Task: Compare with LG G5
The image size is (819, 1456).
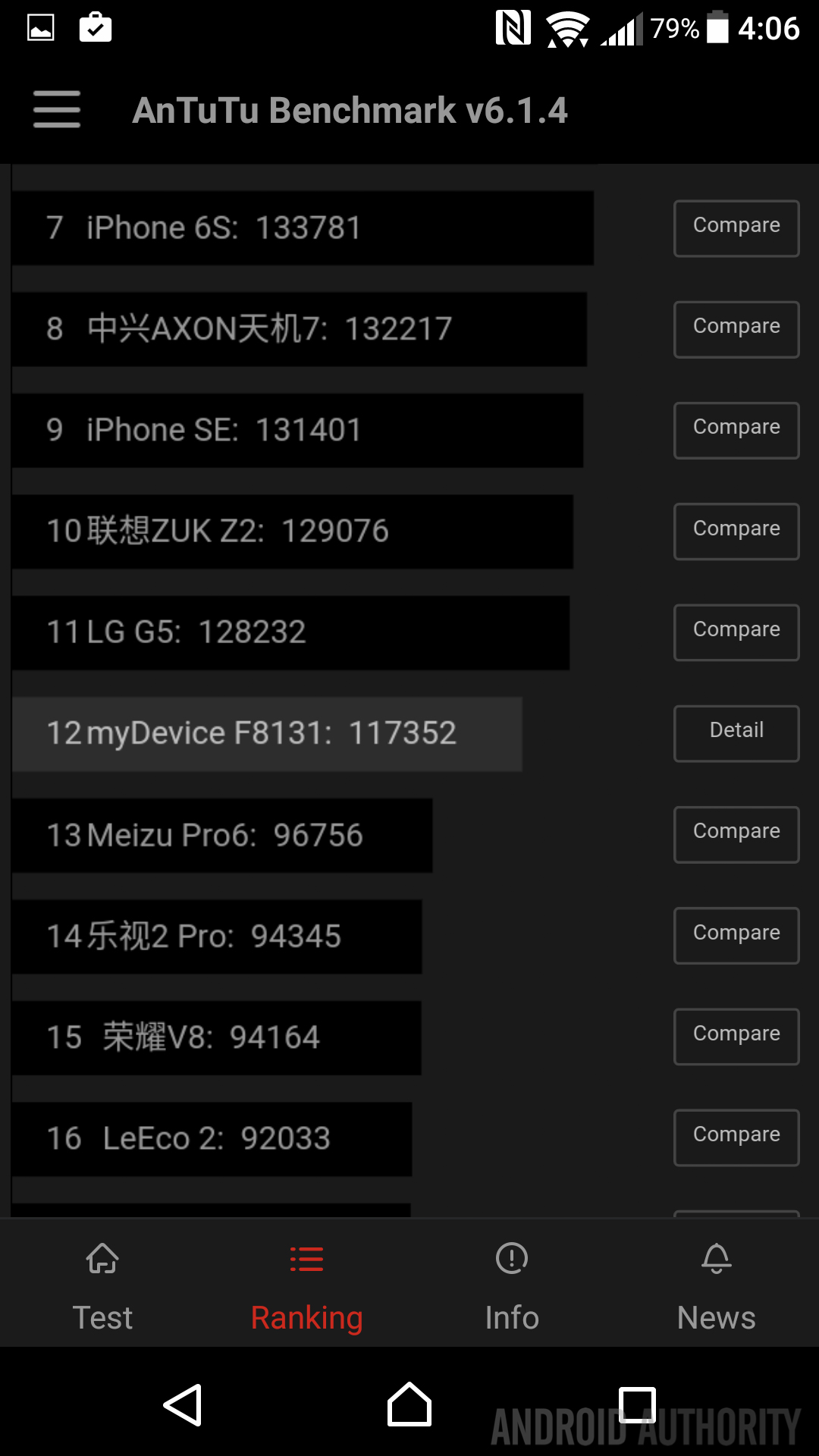Action: click(736, 632)
